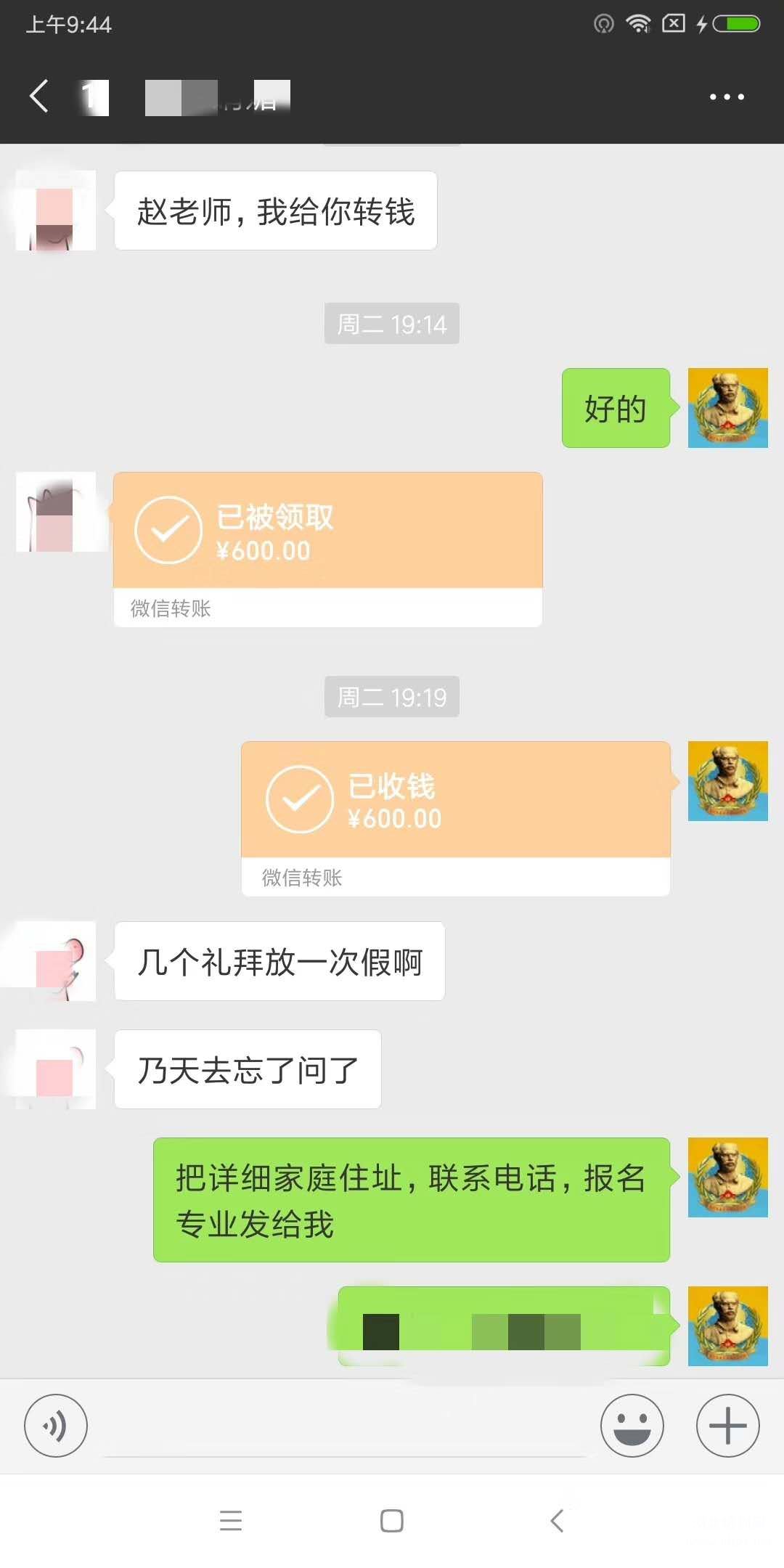Tap the Android back navigation key
The image size is (784, 1568).
[x=556, y=1521]
